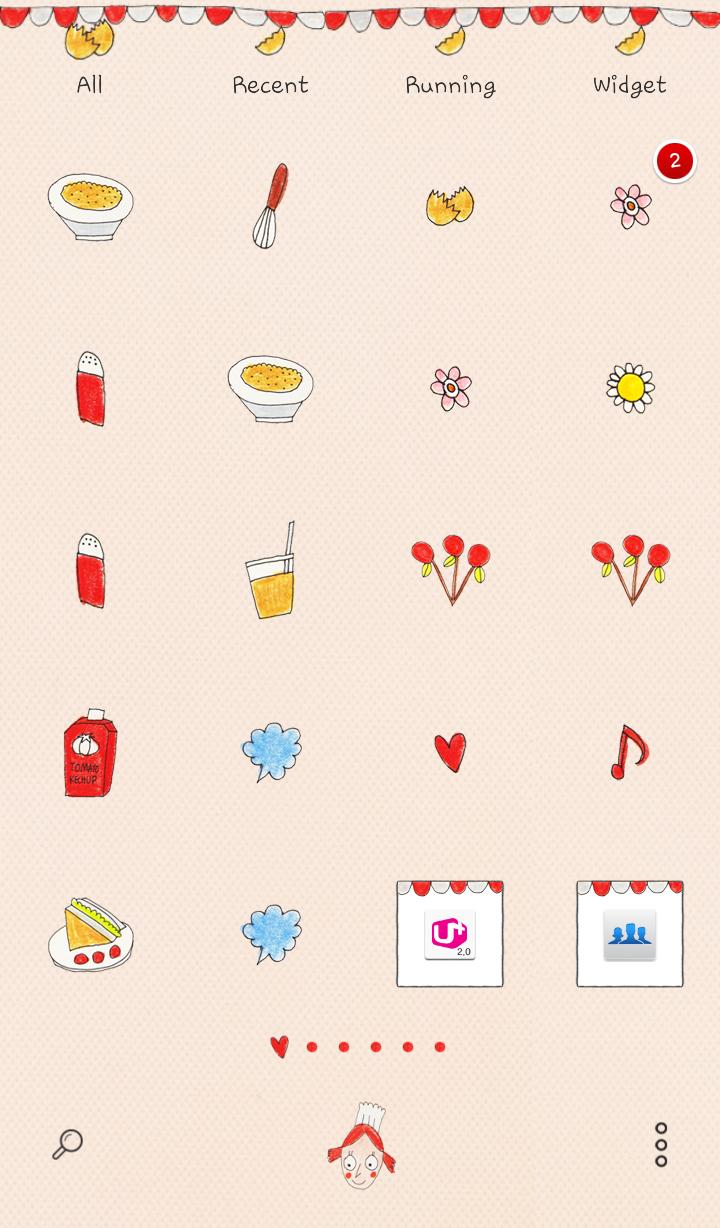The image size is (720, 1228).
Task: Switch to the Widget tab
Action: [630, 85]
